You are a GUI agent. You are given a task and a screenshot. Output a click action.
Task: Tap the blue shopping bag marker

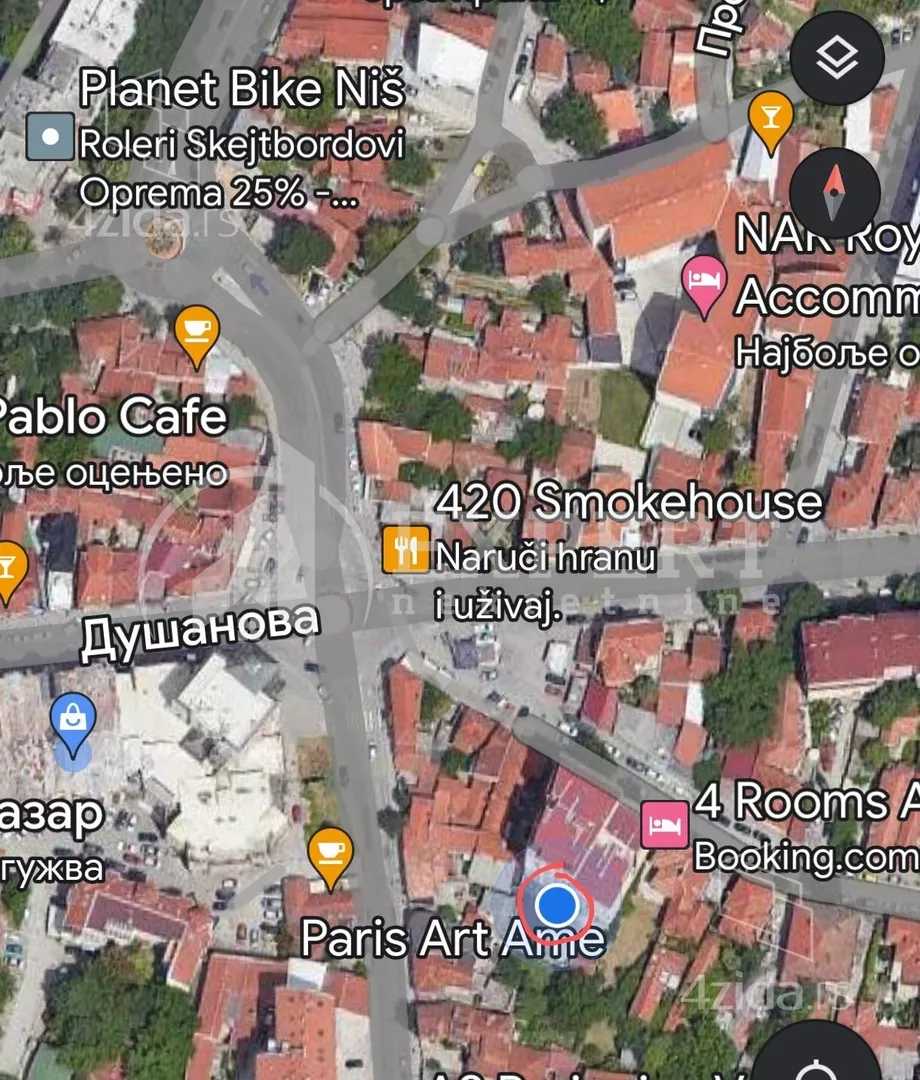coord(73,722)
